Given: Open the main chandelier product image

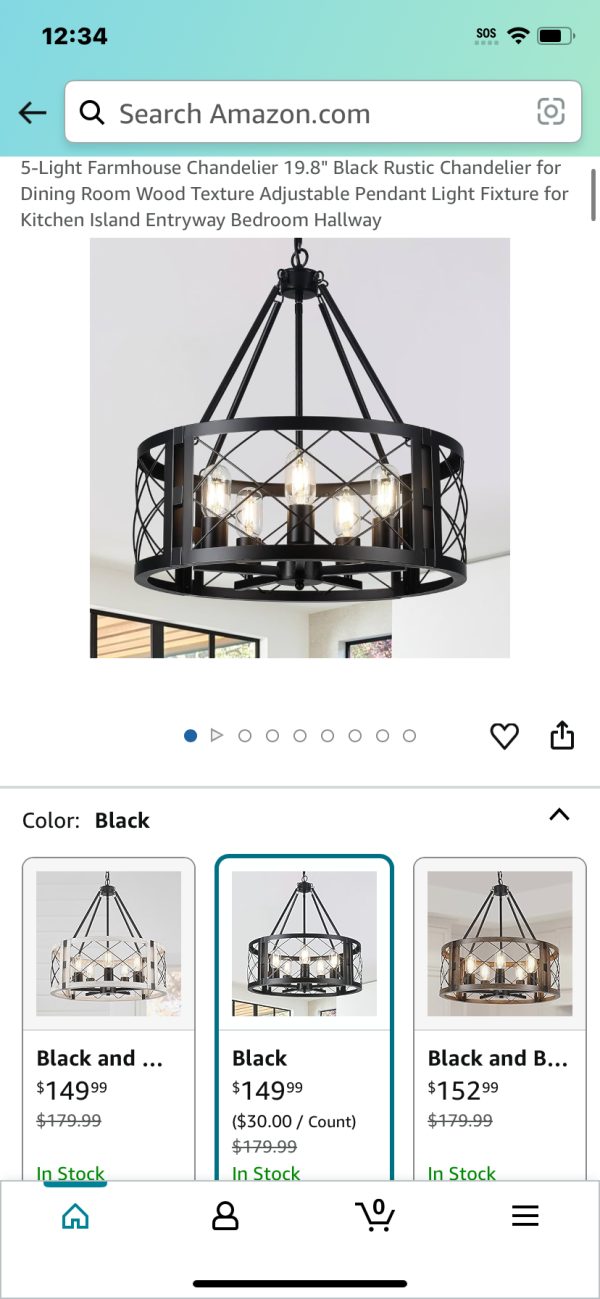Looking at the screenshot, I should pos(300,447).
